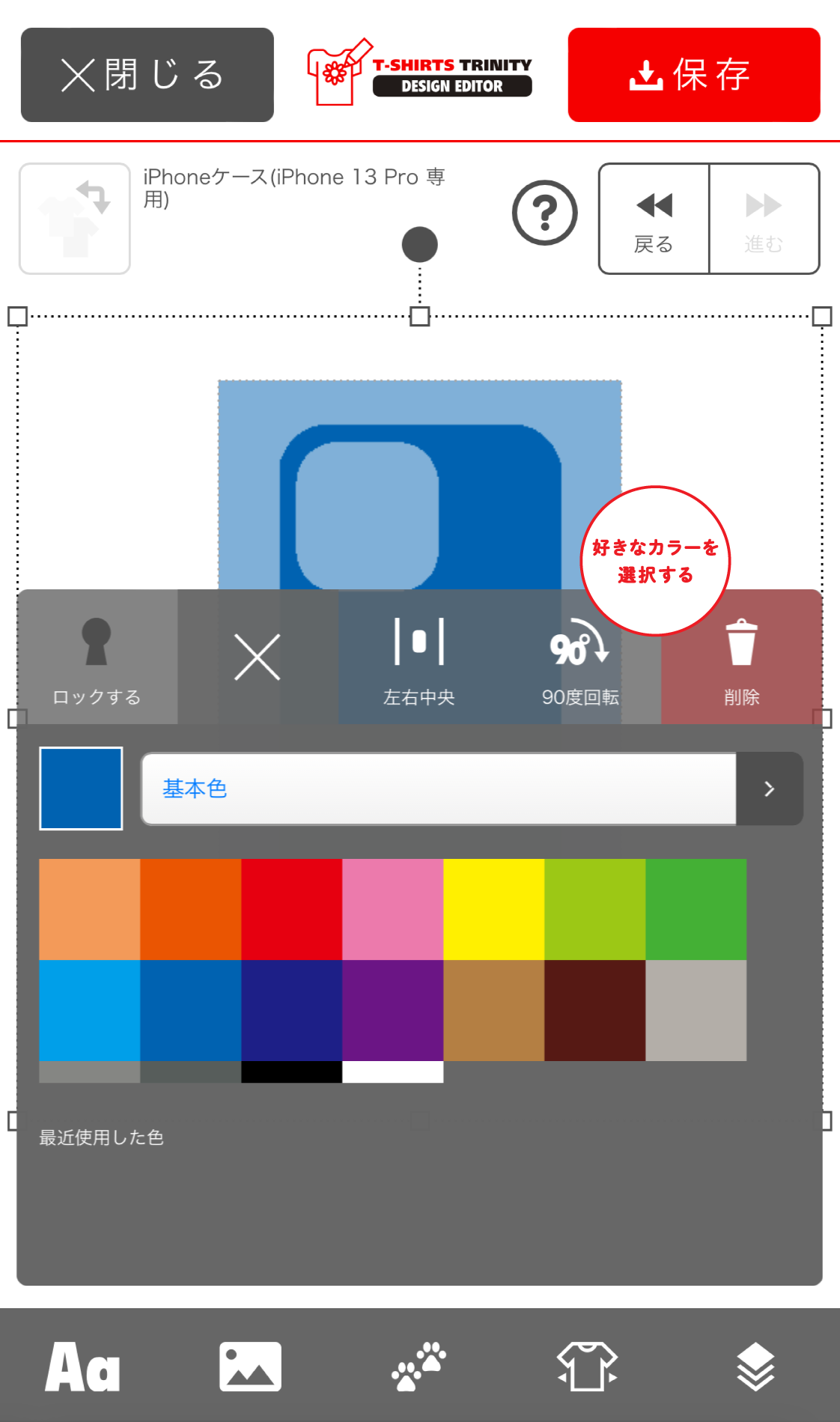Pick the pink color swatch
Viewport: 840px width, 1422px height.
392,909
